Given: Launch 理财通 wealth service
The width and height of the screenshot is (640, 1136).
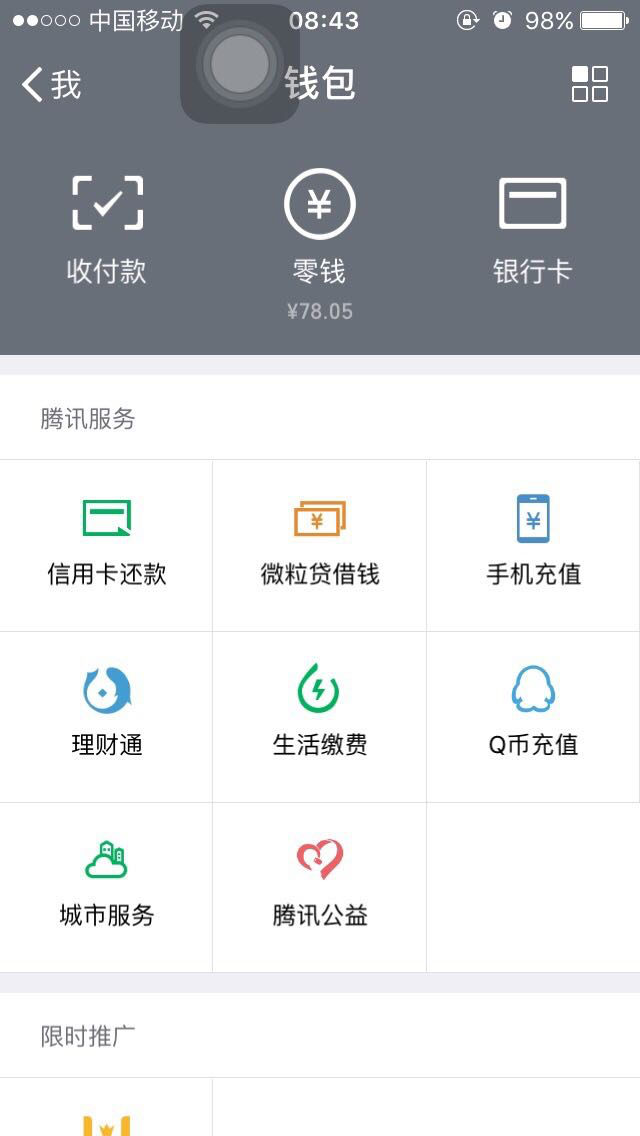Looking at the screenshot, I should click(x=107, y=717).
